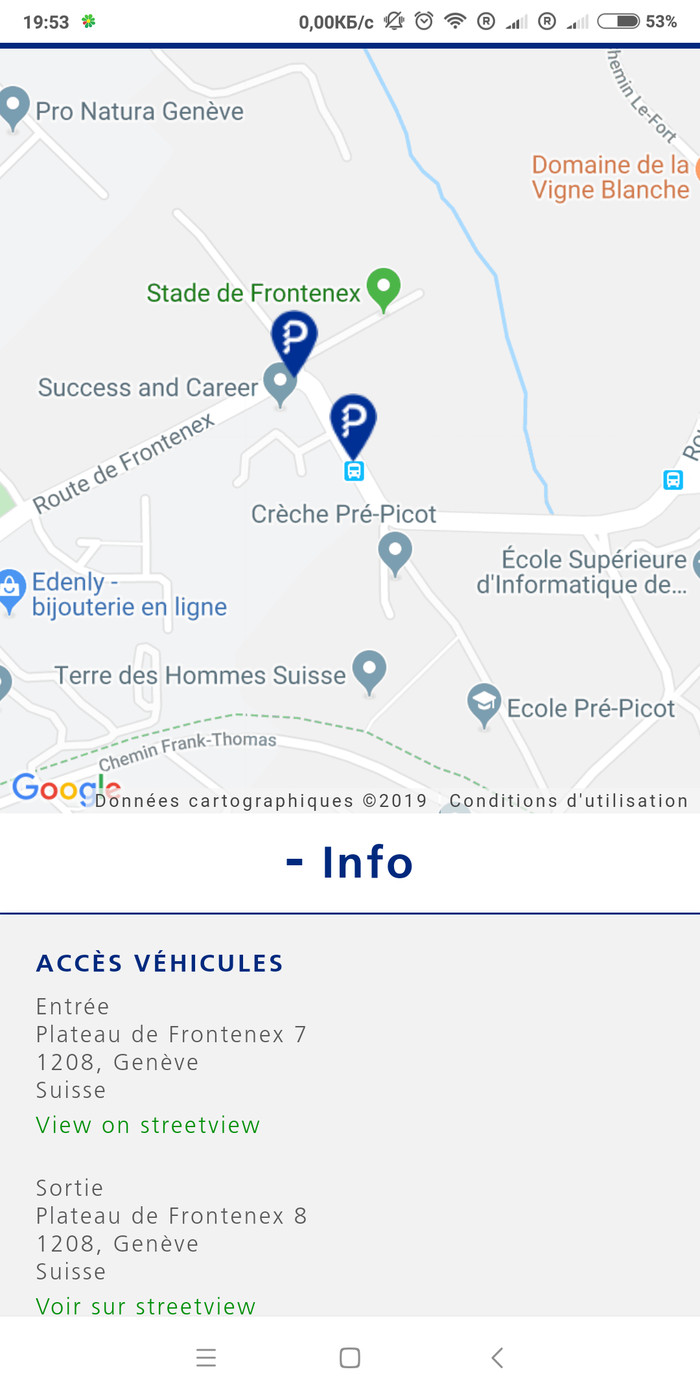Screen dimensions: 700x1400
Task: Open "View on streetview" link under Entrée
Action: coord(148,1125)
